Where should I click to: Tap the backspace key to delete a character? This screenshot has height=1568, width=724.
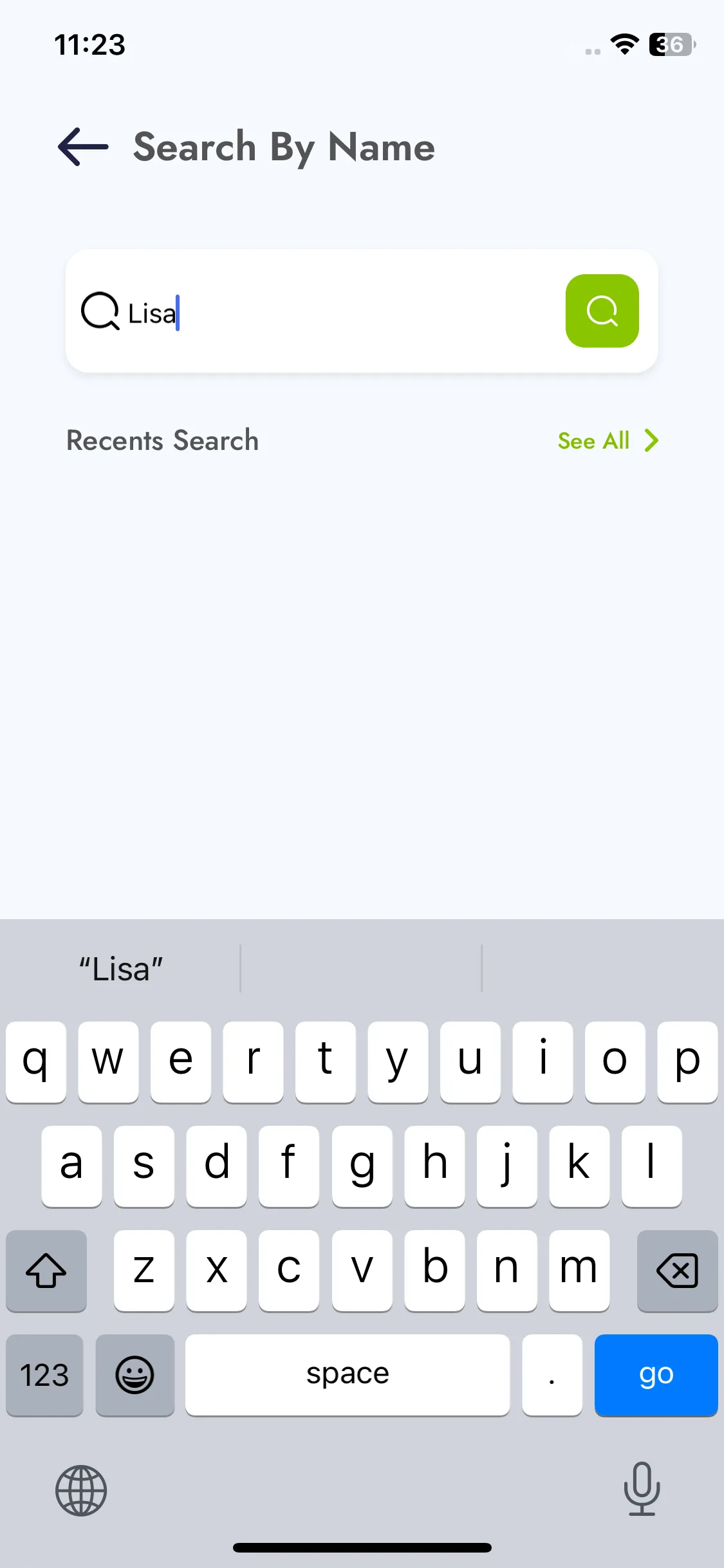[x=677, y=1271]
